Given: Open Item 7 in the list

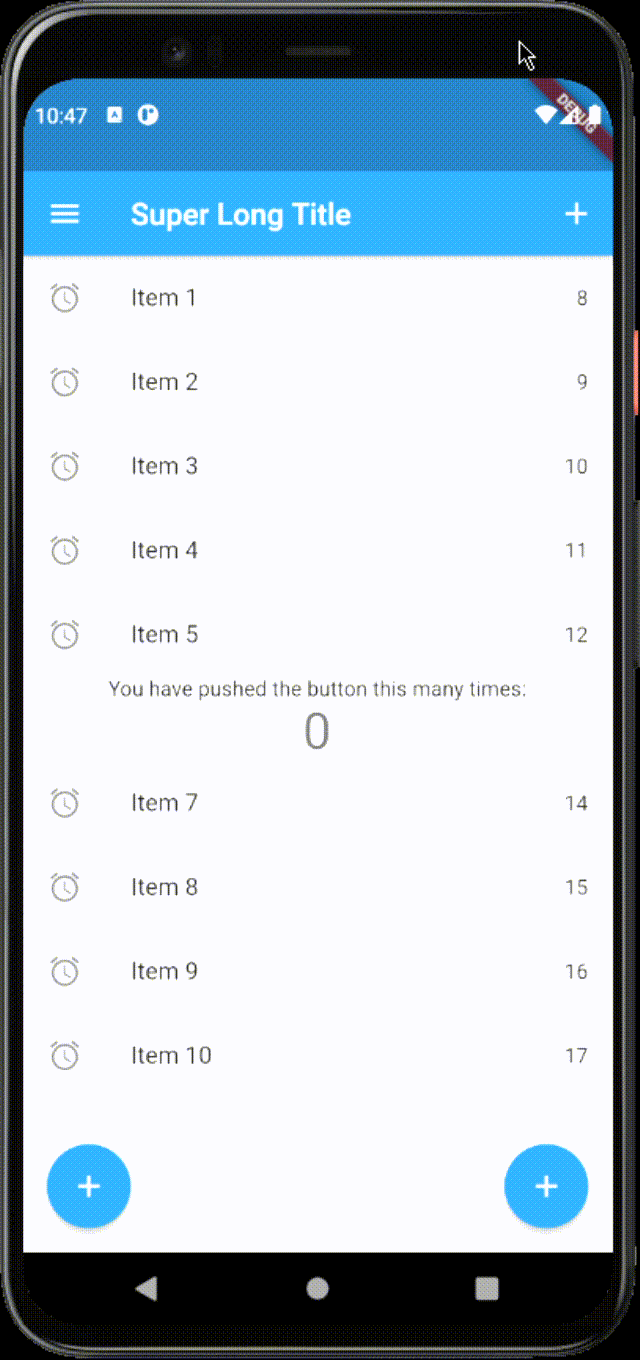Looking at the screenshot, I should 318,803.
